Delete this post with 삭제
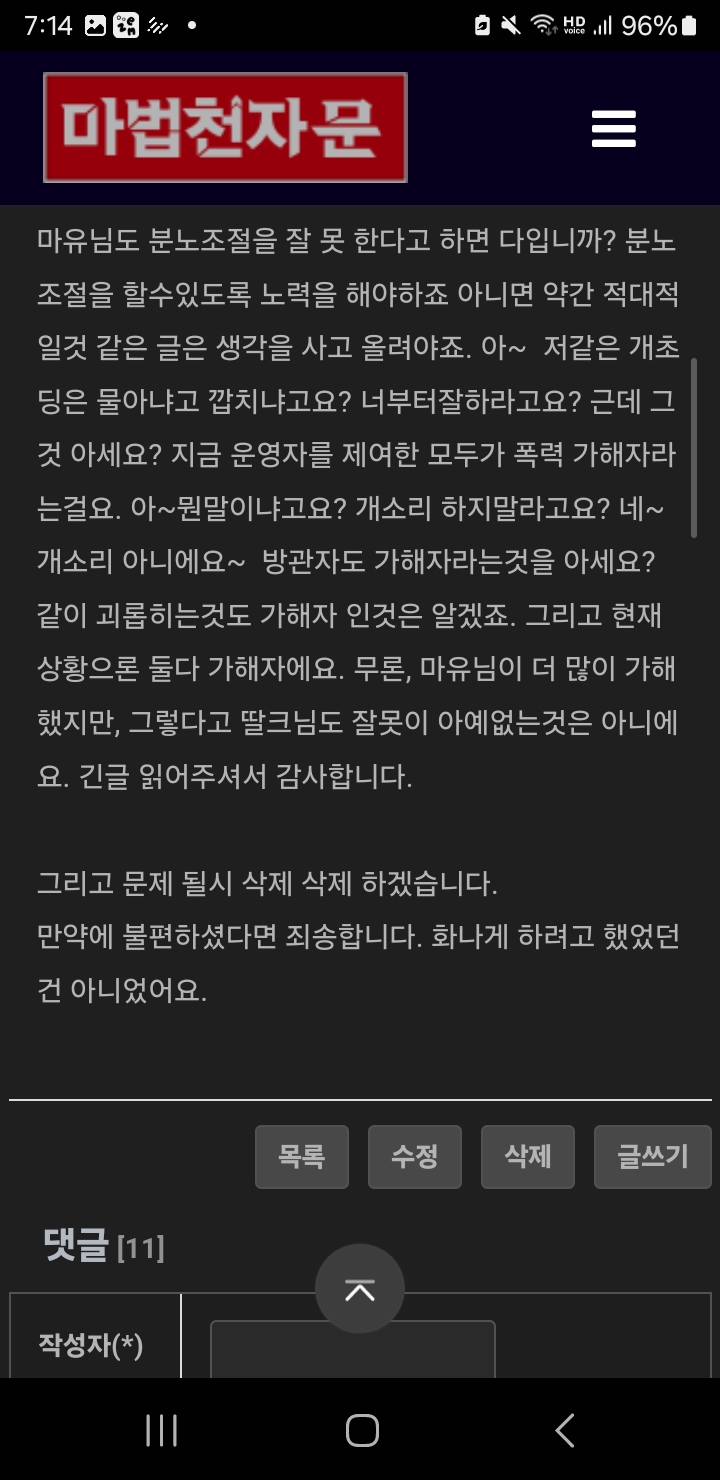Image resolution: width=720 pixels, height=1480 pixels. pyautogui.click(x=528, y=1157)
